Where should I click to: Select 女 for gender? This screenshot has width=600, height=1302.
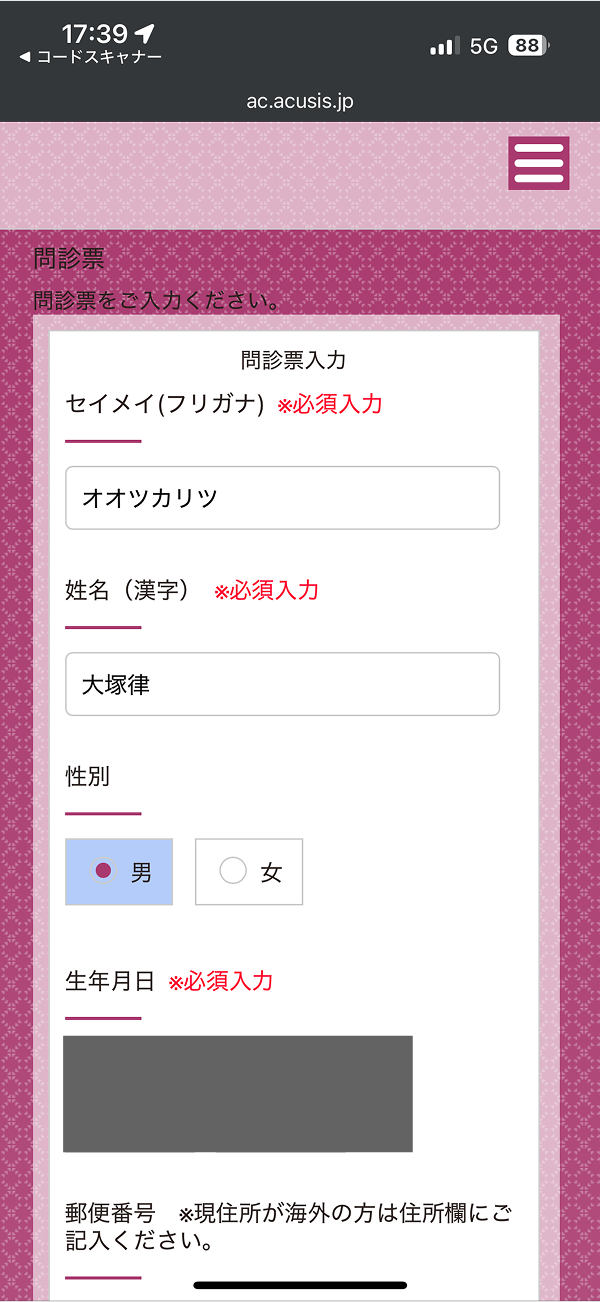click(x=249, y=872)
